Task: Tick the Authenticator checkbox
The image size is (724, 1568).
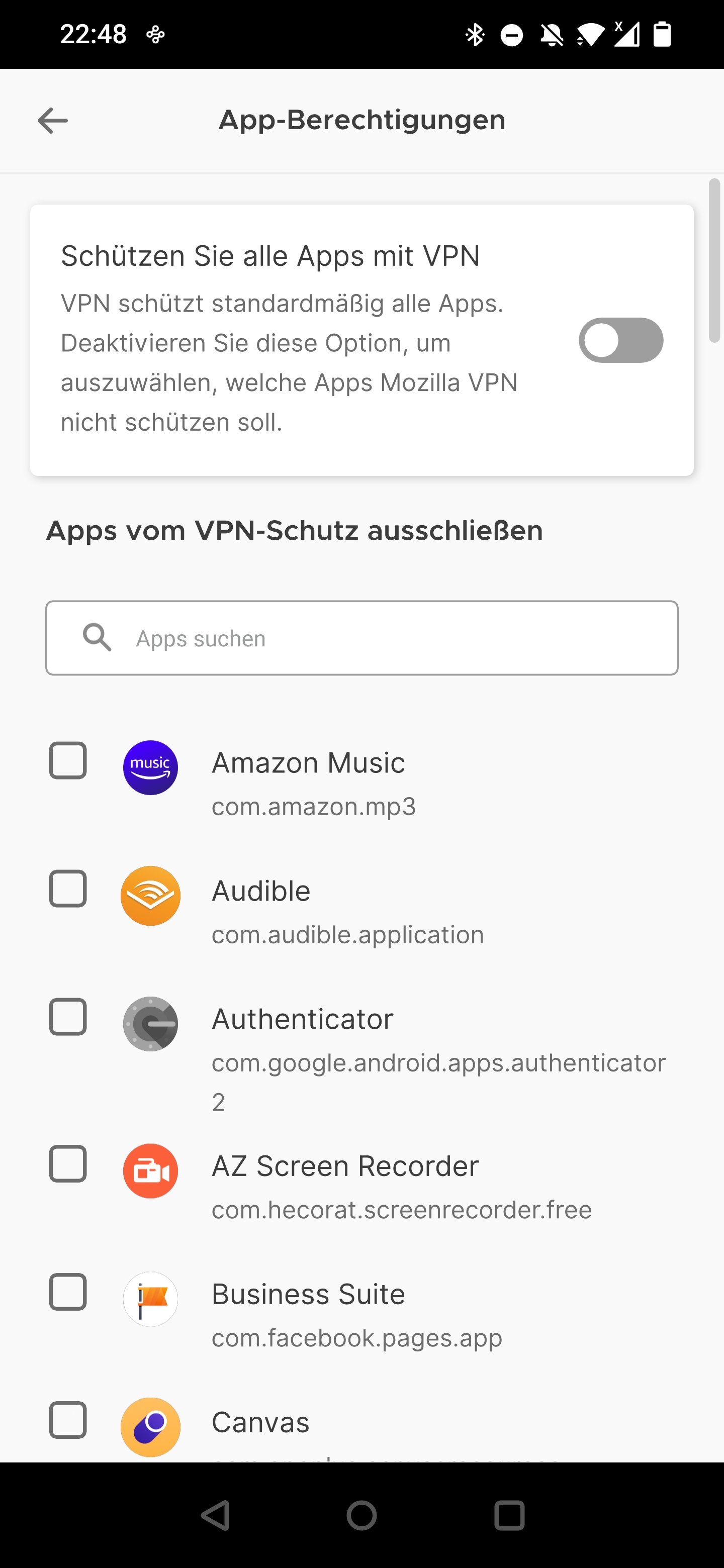Action: (x=67, y=1017)
